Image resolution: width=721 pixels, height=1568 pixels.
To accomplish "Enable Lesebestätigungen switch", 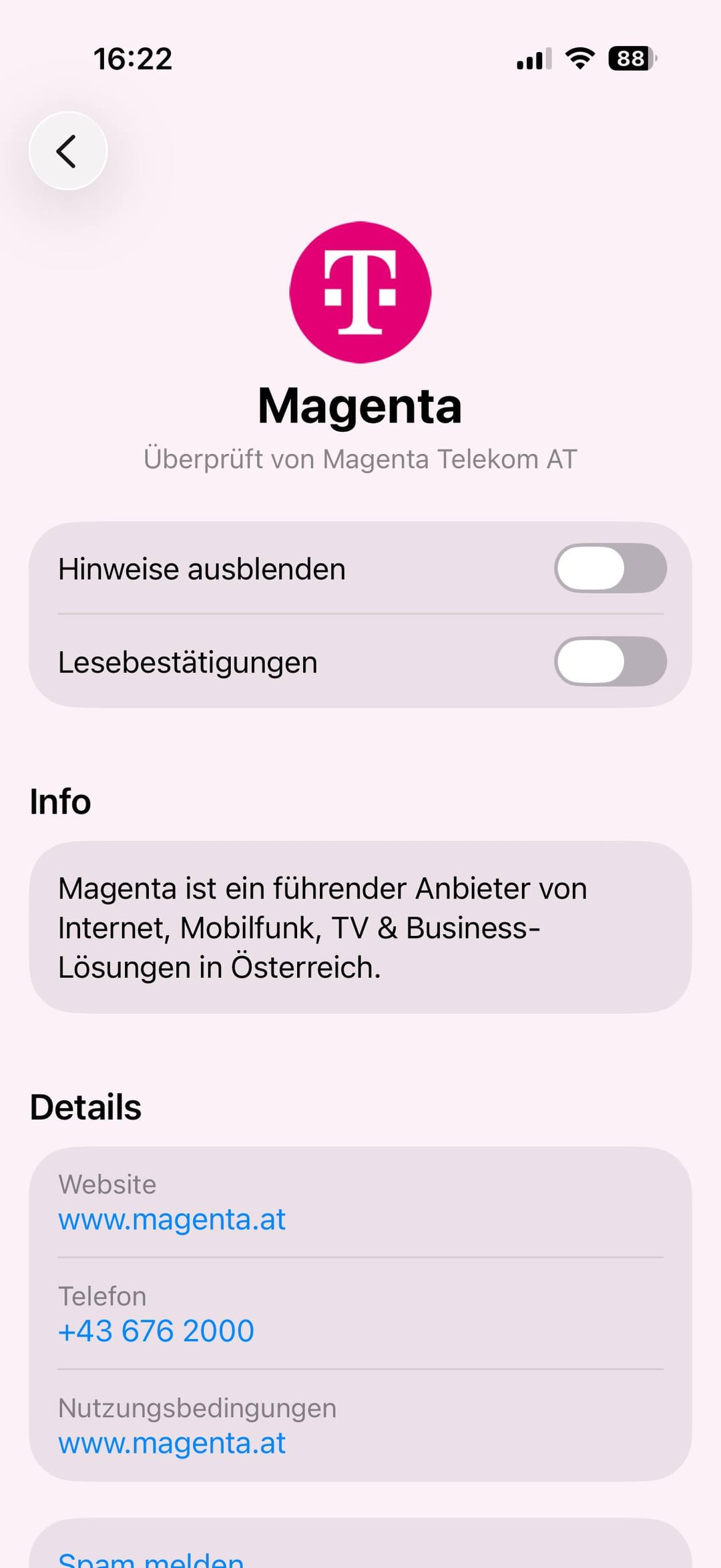I will click(x=610, y=662).
